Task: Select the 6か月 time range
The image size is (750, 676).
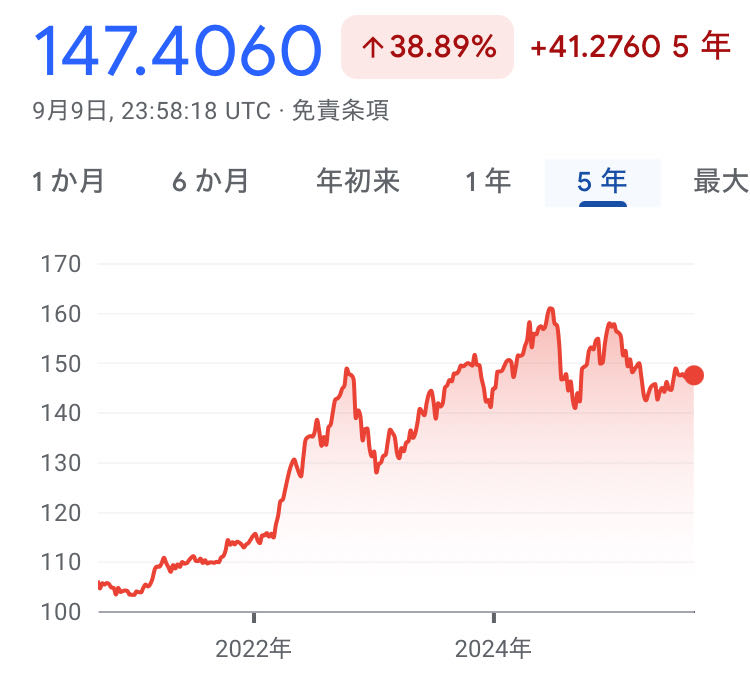Action: pyautogui.click(x=210, y=181)
